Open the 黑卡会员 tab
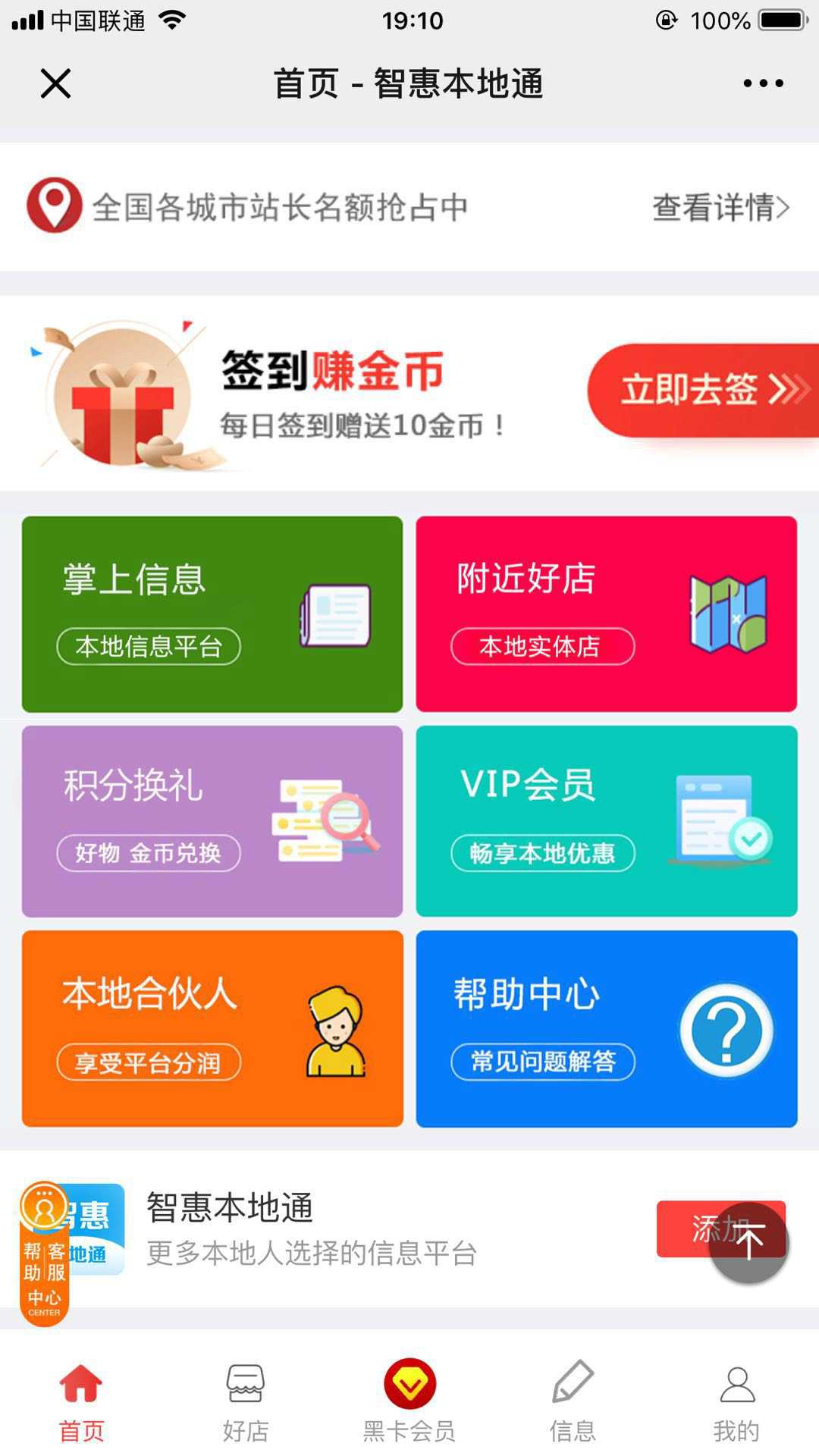Image resolution: width=819 pixels, height=1456 pixels. 409,1401
